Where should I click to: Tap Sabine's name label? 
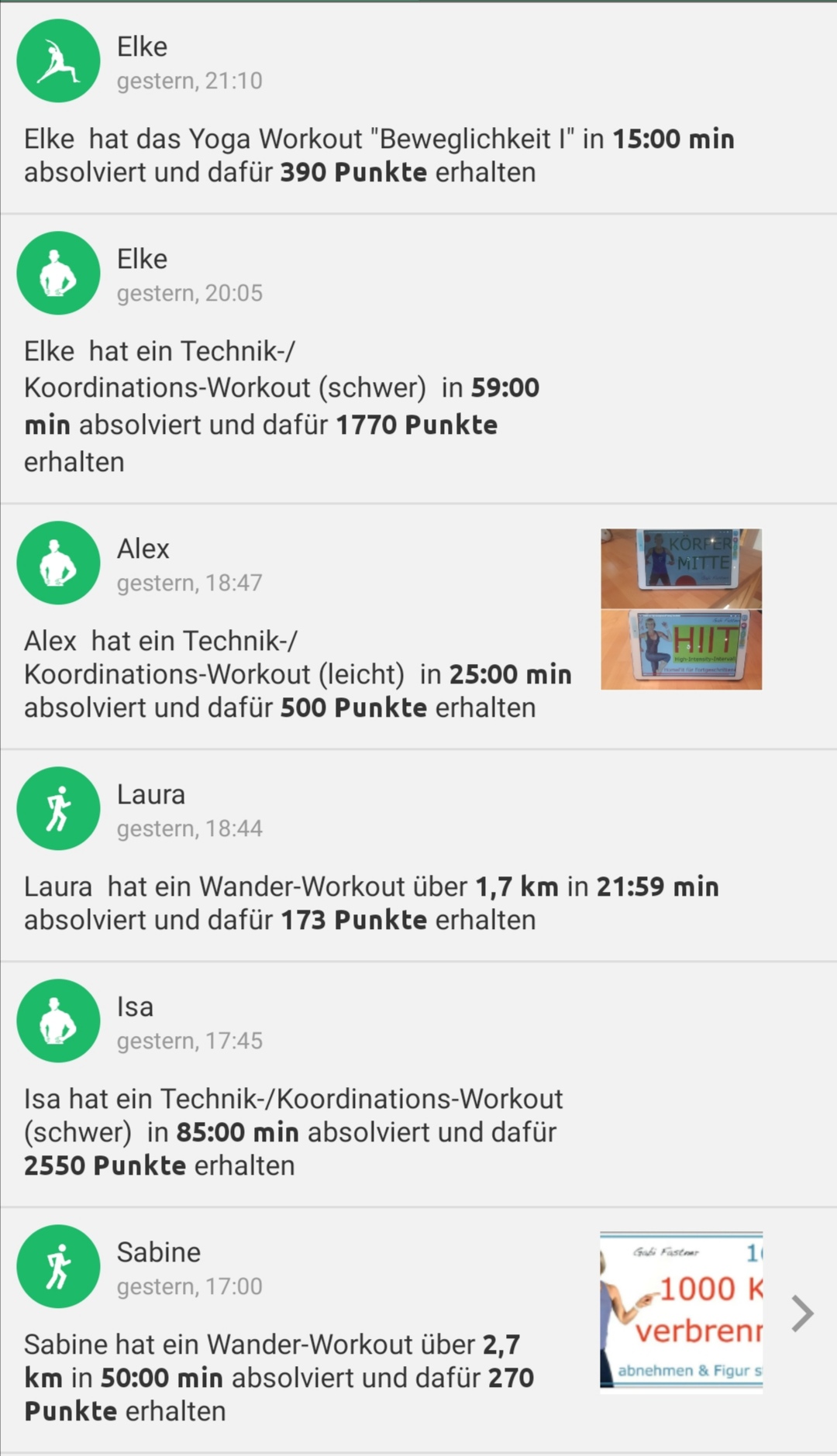click(160, 1252)
